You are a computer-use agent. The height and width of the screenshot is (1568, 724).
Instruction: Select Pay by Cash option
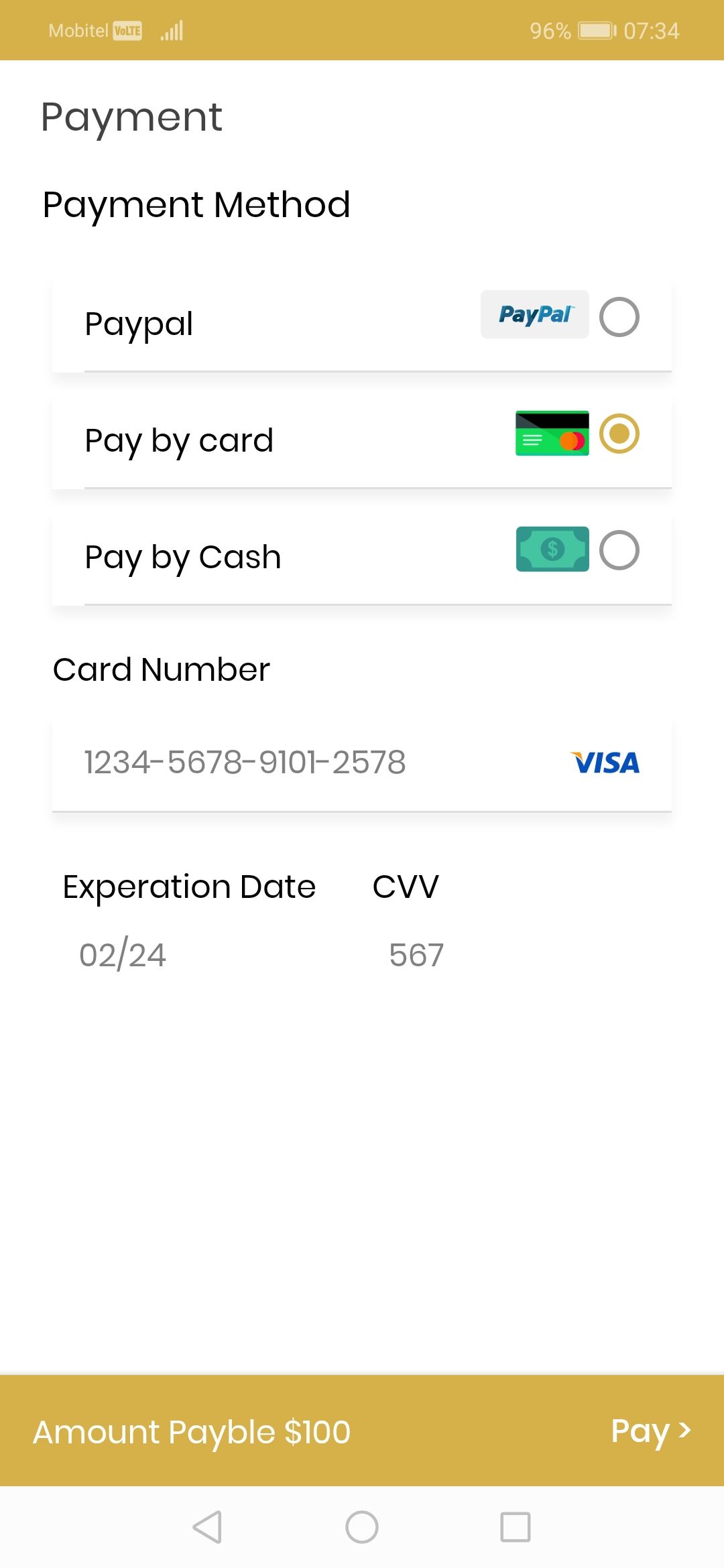619,550
